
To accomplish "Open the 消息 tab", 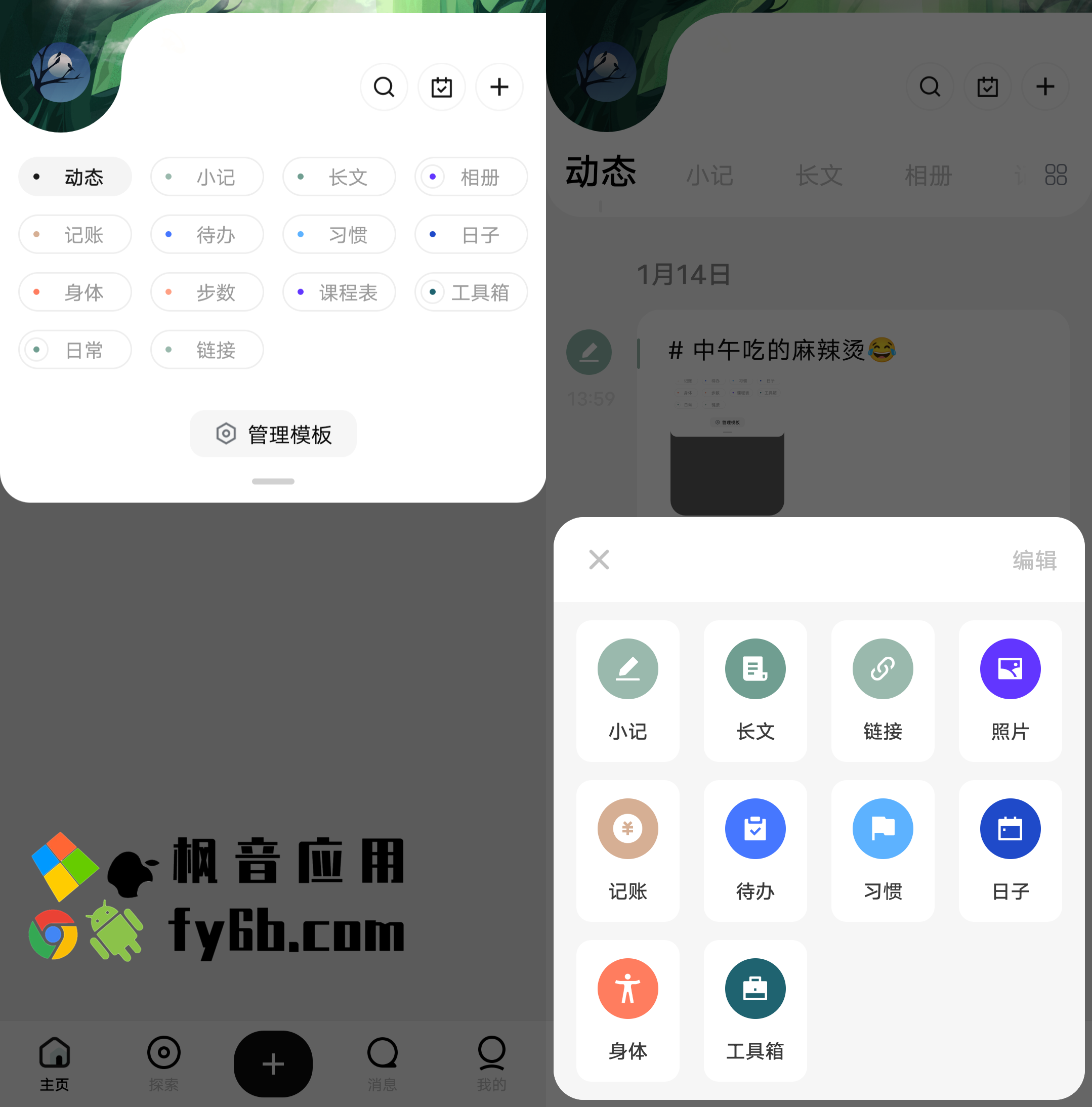I will (x=382, y=1063).
